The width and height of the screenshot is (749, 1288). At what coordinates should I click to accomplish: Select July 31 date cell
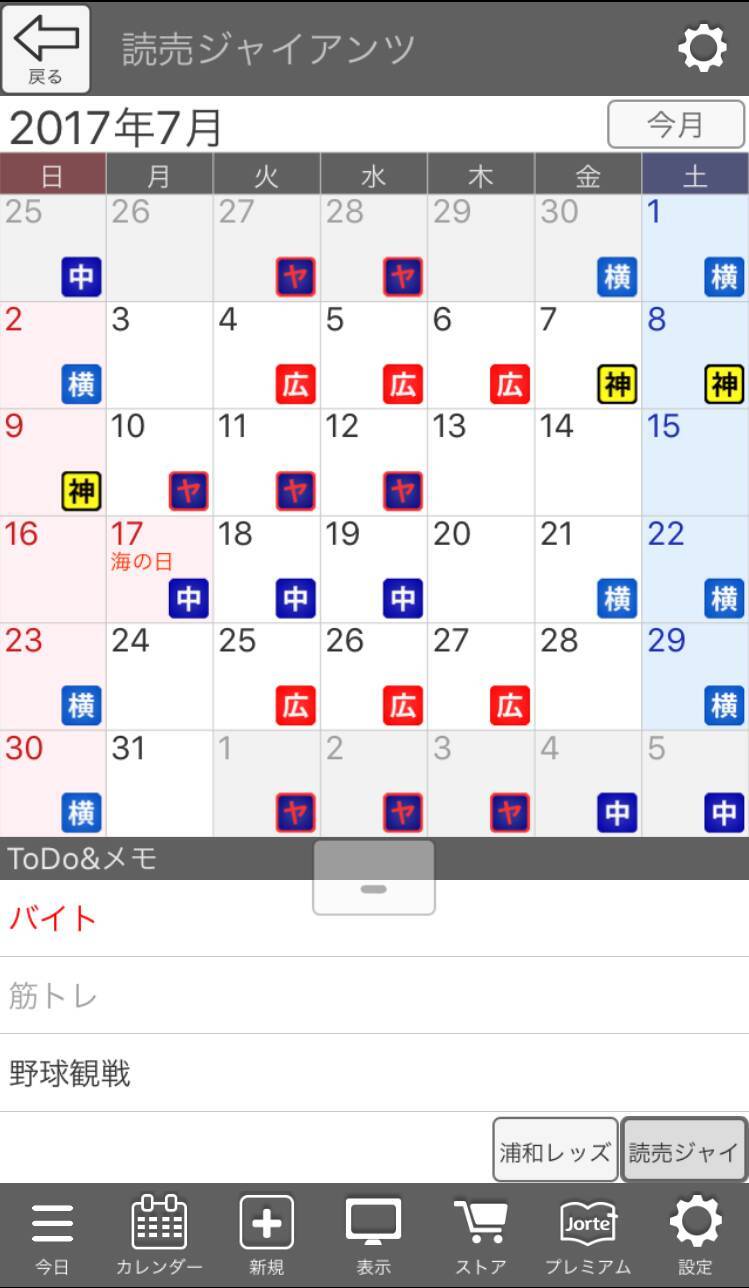coord(159,783)
